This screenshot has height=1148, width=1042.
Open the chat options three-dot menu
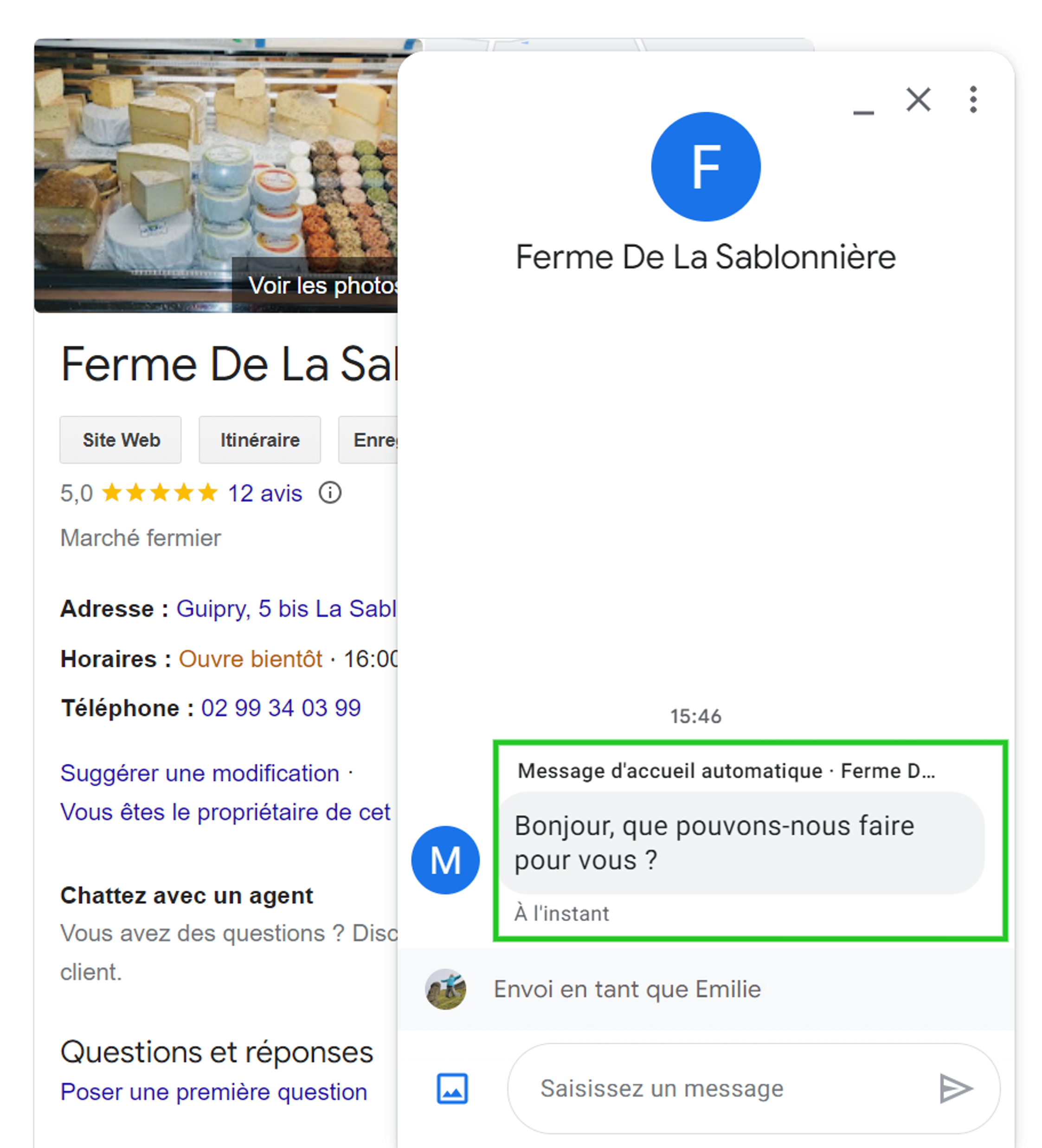(x=972, y=100)
